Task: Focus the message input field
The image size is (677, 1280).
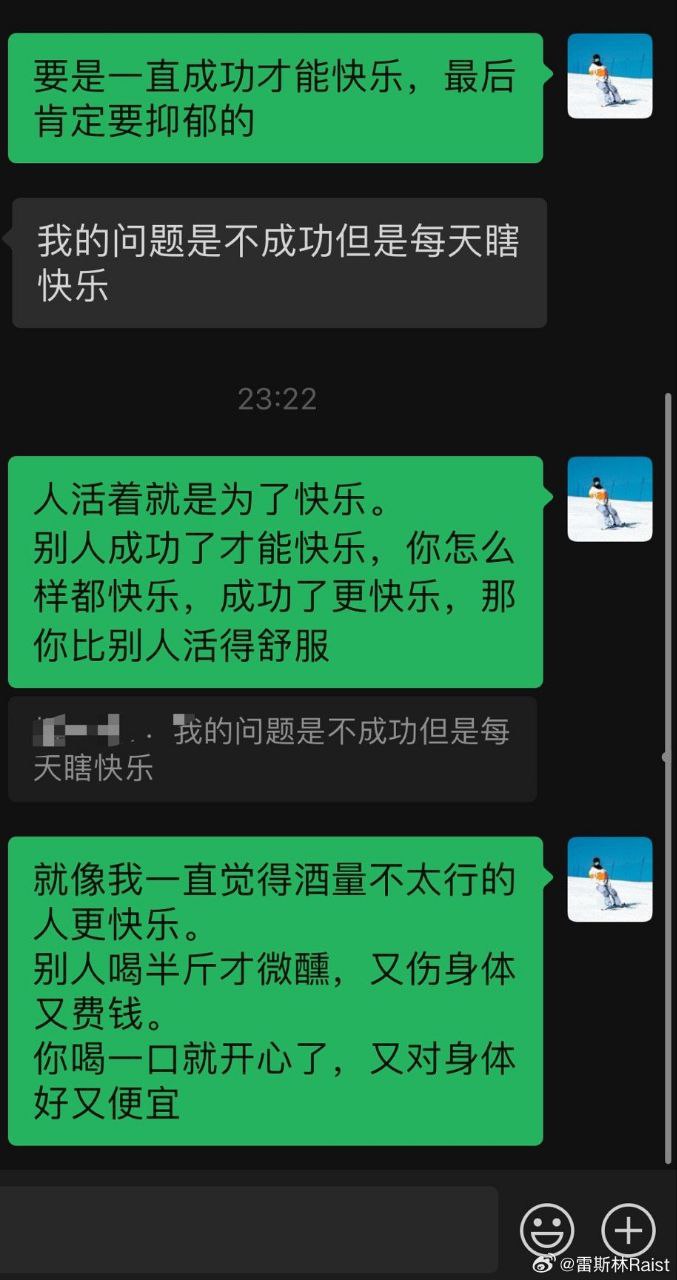Action: pyautogui.click(x=248, y=1229)
